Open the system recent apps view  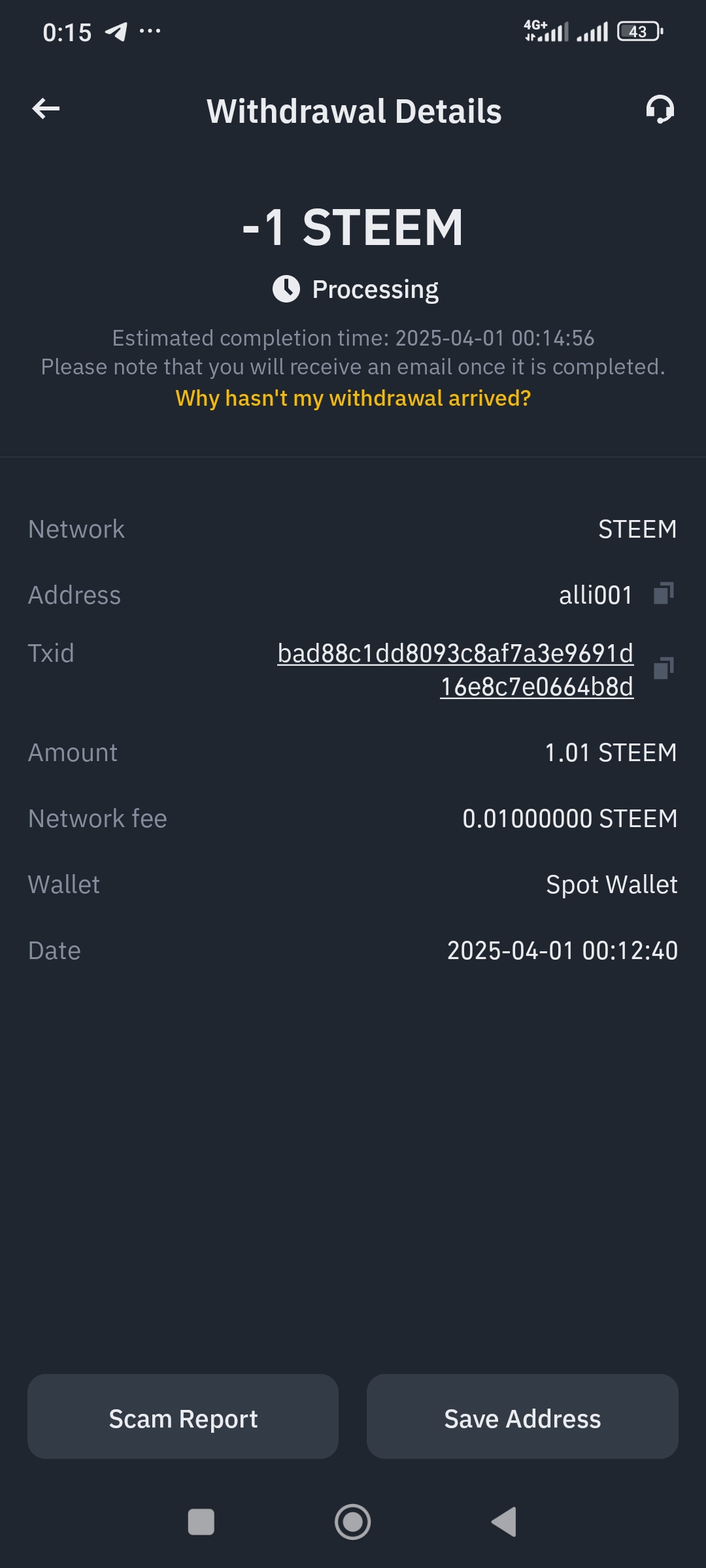coord(201,1522)
